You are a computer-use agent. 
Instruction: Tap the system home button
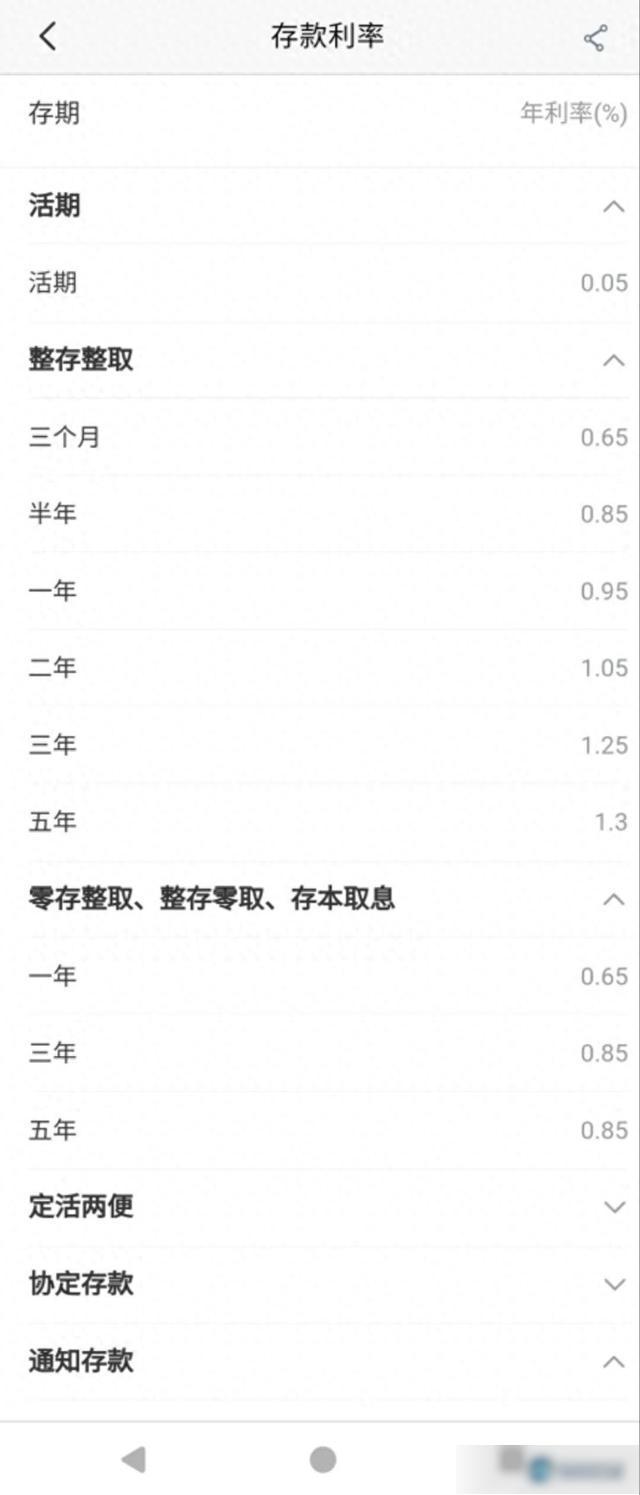[322, 1460]
